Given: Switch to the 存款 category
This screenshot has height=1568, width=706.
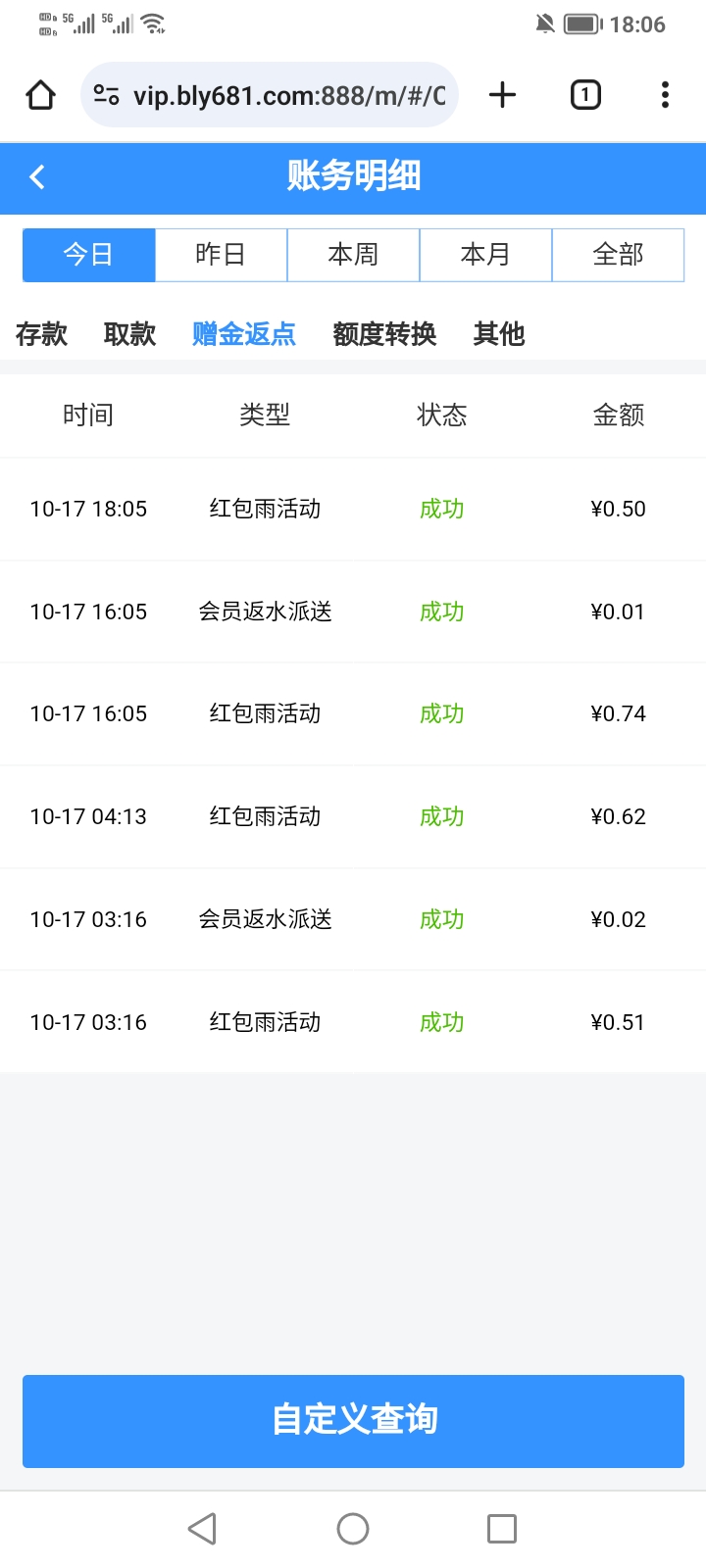Looking at the screenshot, I should click(x=41, y=334).
